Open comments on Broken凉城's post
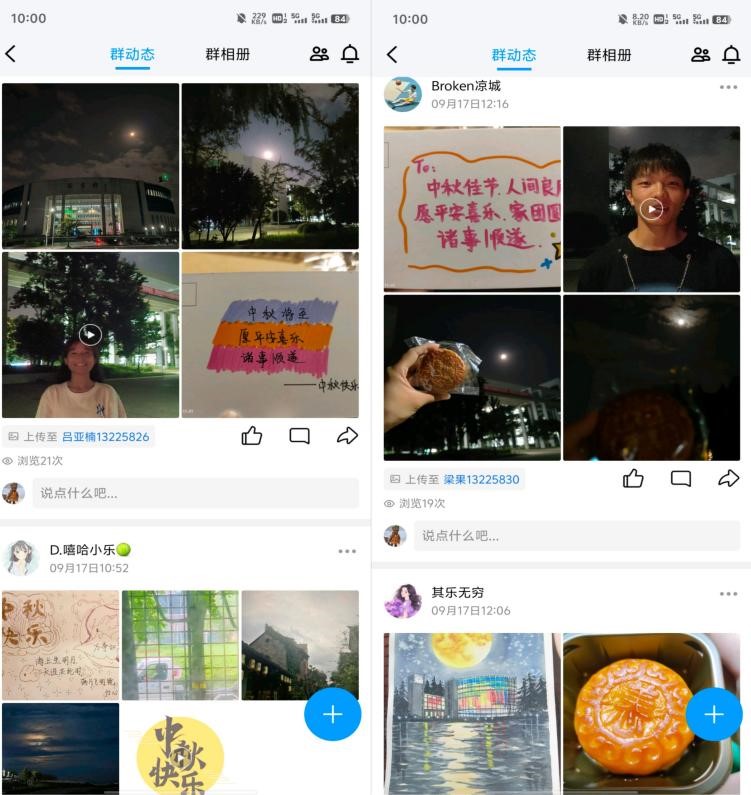Screen dimensions: 751x795 (681, 479)
